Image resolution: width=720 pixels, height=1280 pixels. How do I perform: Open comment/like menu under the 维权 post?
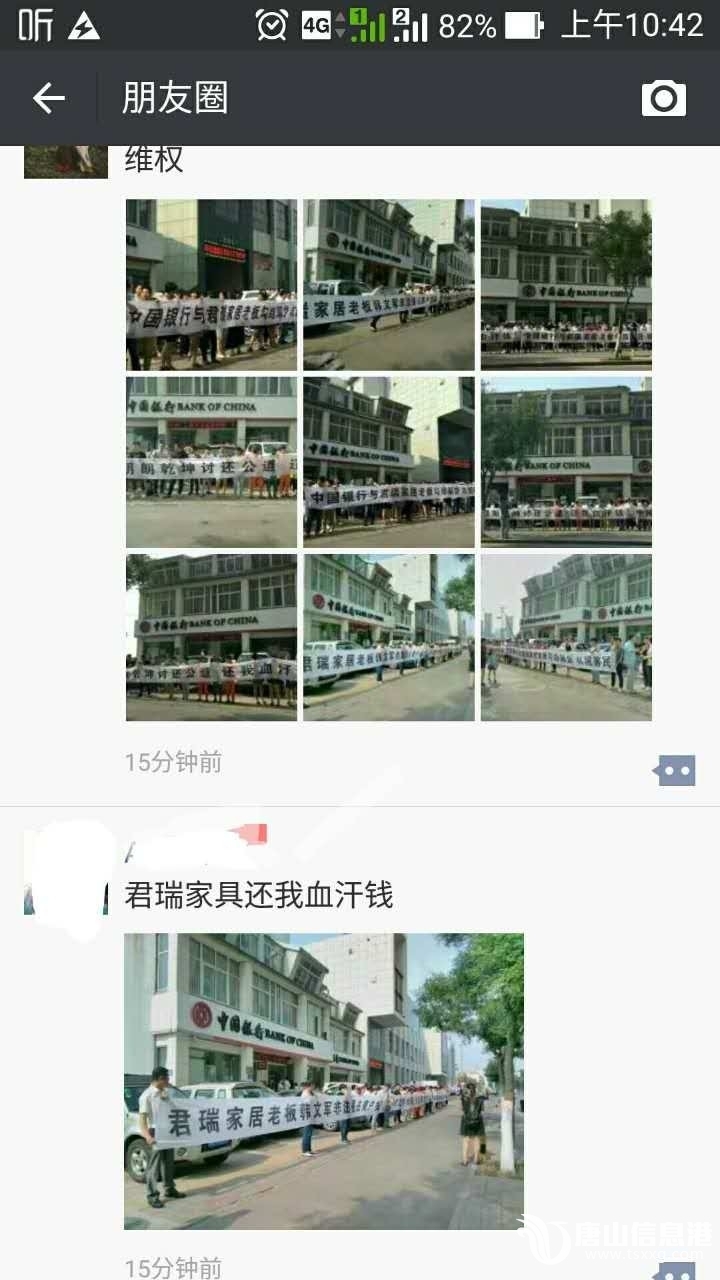675,770
